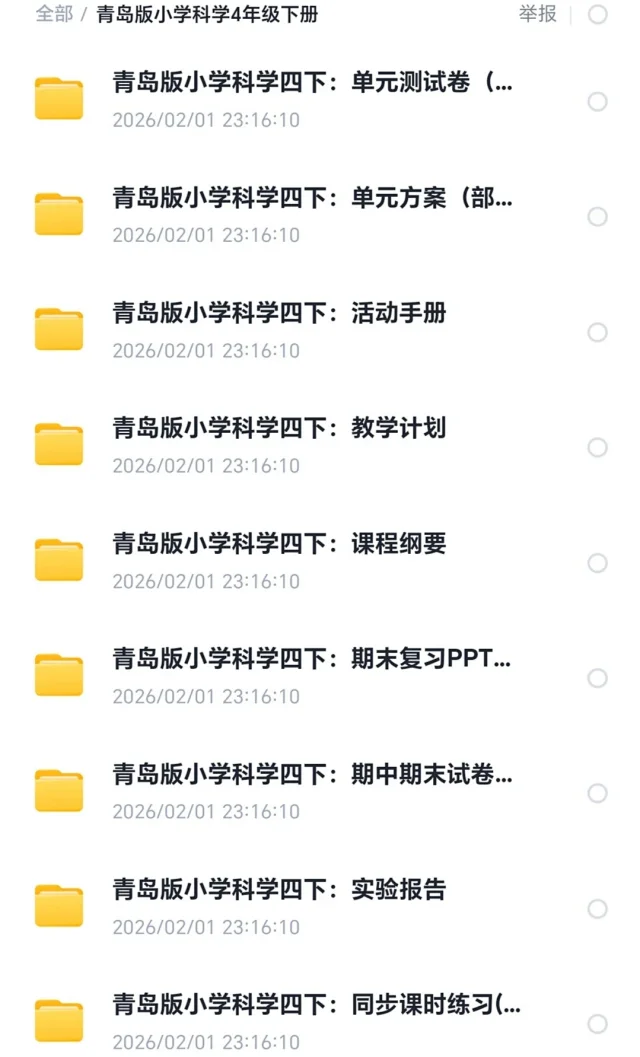Open the 实验报告 folder
Screen dimensions: 640x1057
tap(279, 890)
